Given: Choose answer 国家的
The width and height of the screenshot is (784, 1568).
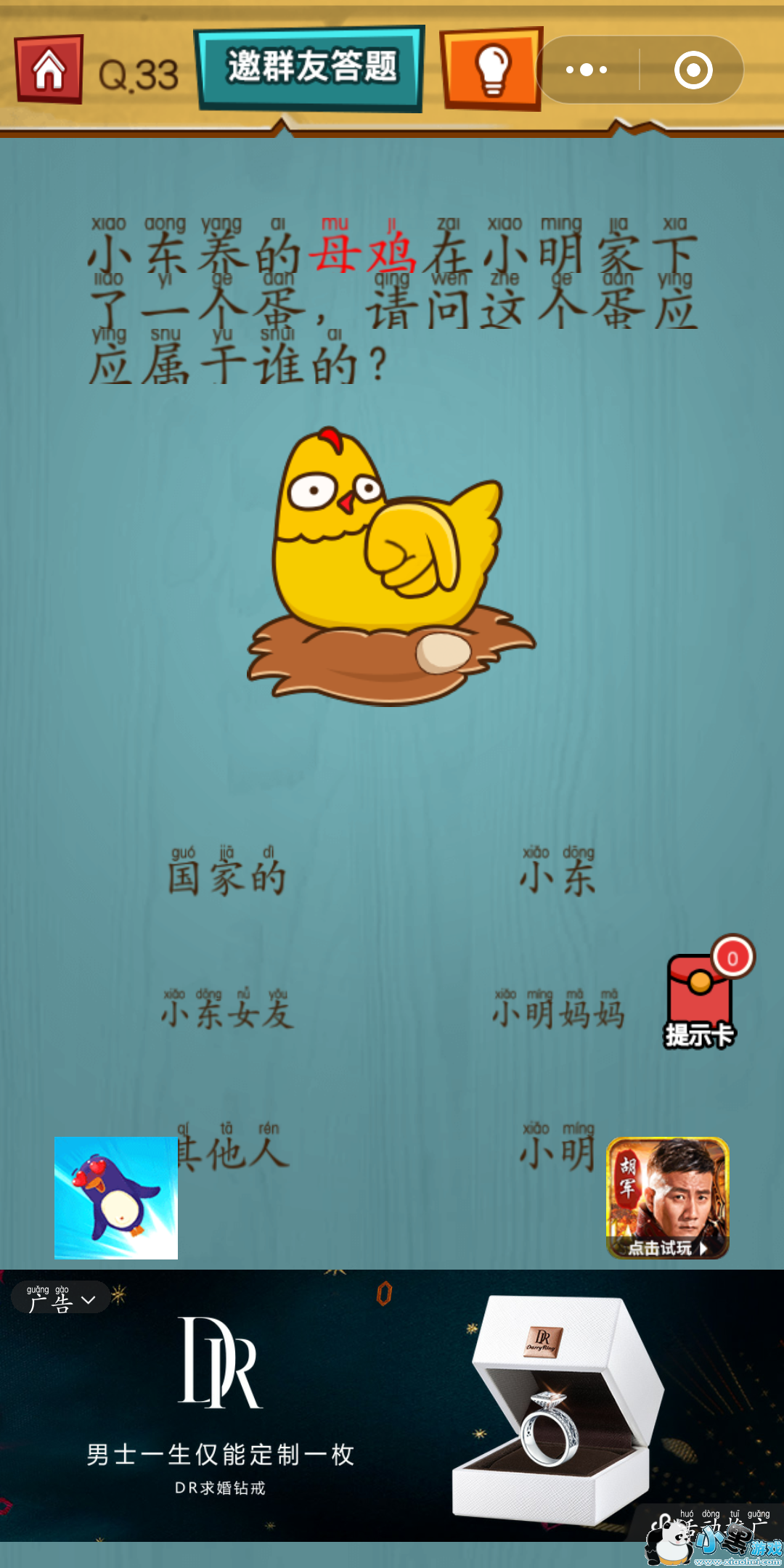Looking at the screenshot, I should tap(227, 871).
